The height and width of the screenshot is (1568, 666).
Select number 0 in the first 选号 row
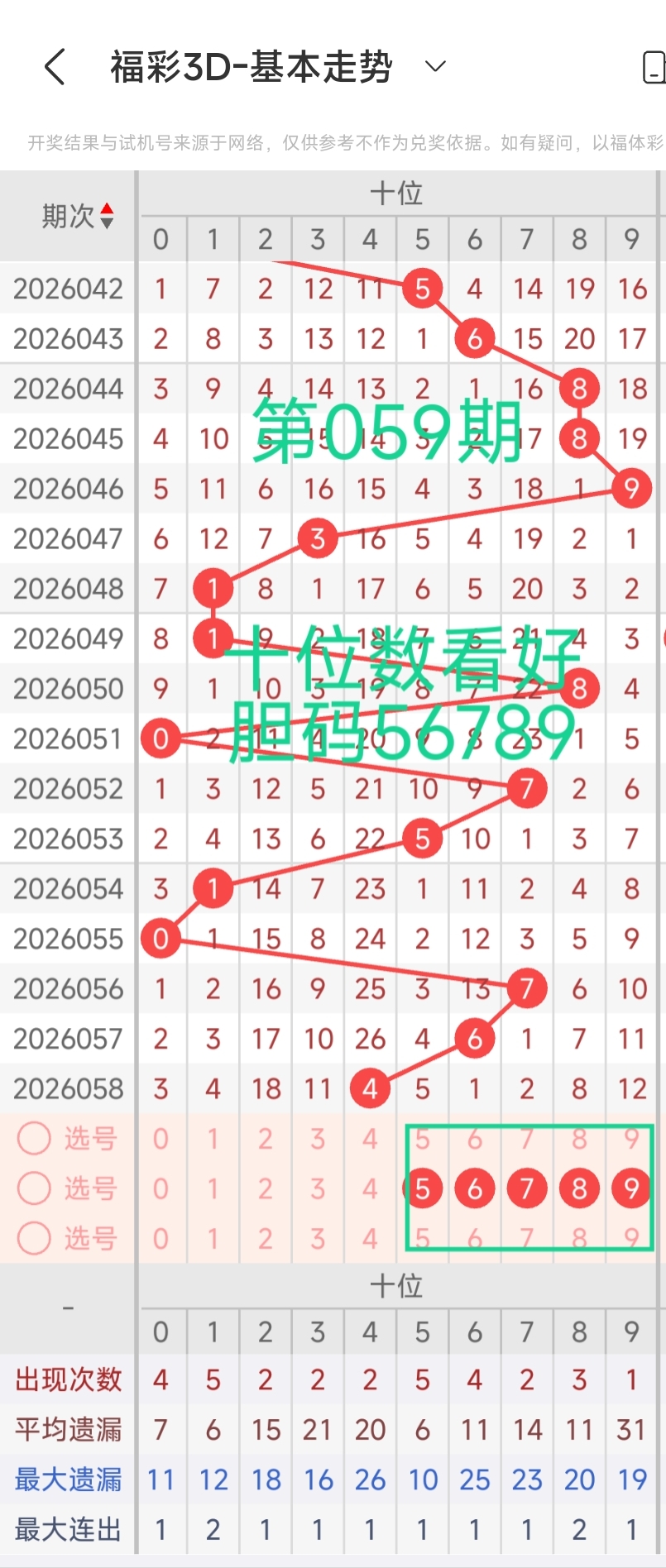pyautogui.click(x=161, y=1138)
